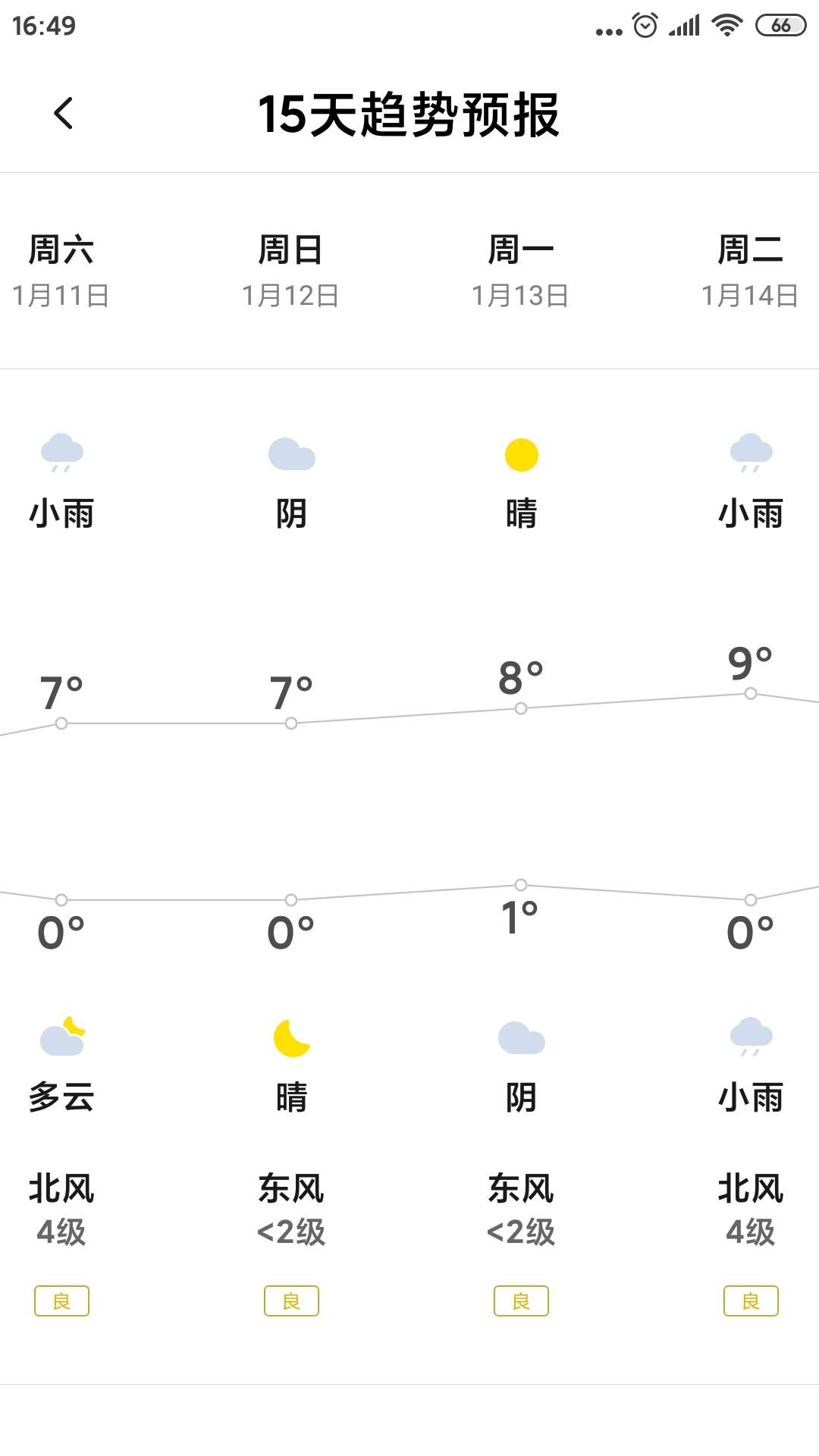Click the high temperature point at 9°
Viewport: 819px width, 1456px height.
[750, 692]
